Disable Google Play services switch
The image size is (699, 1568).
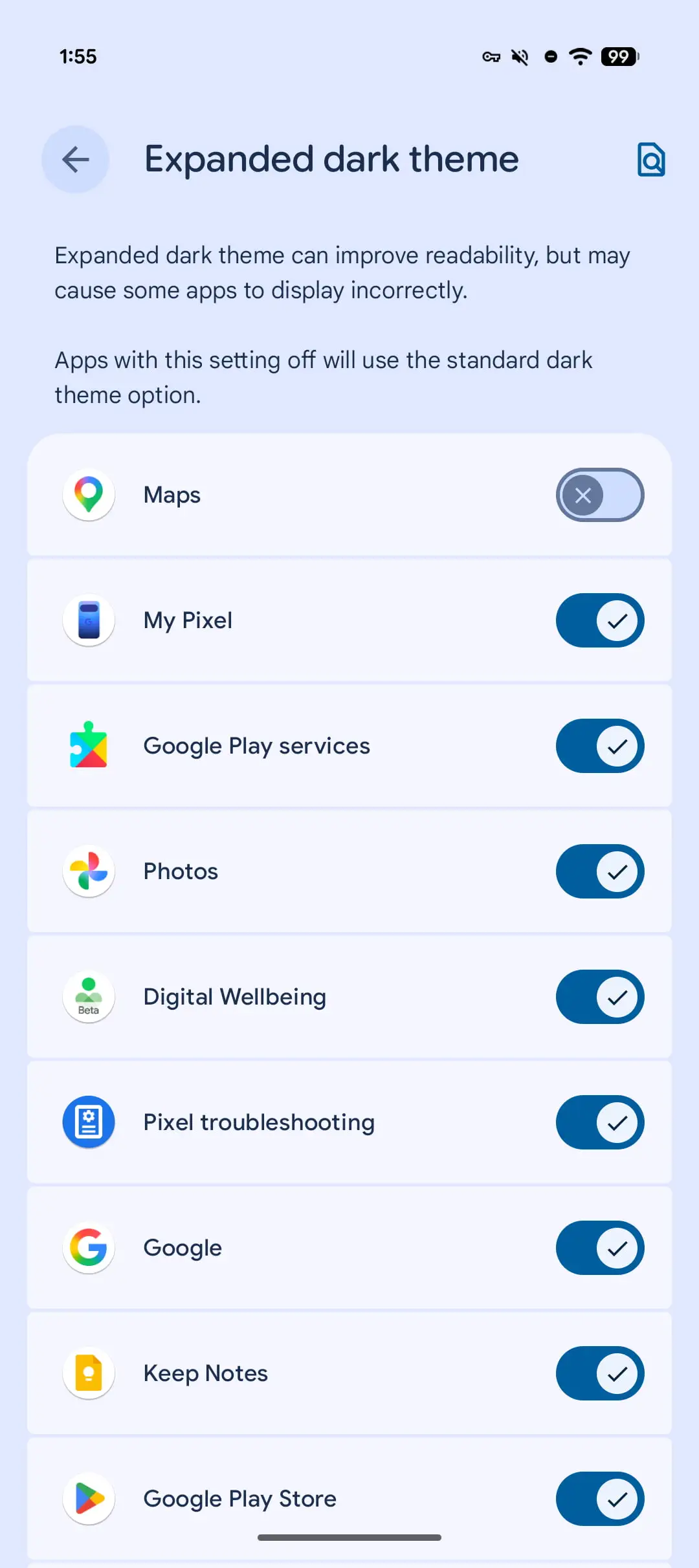point(599,746)
